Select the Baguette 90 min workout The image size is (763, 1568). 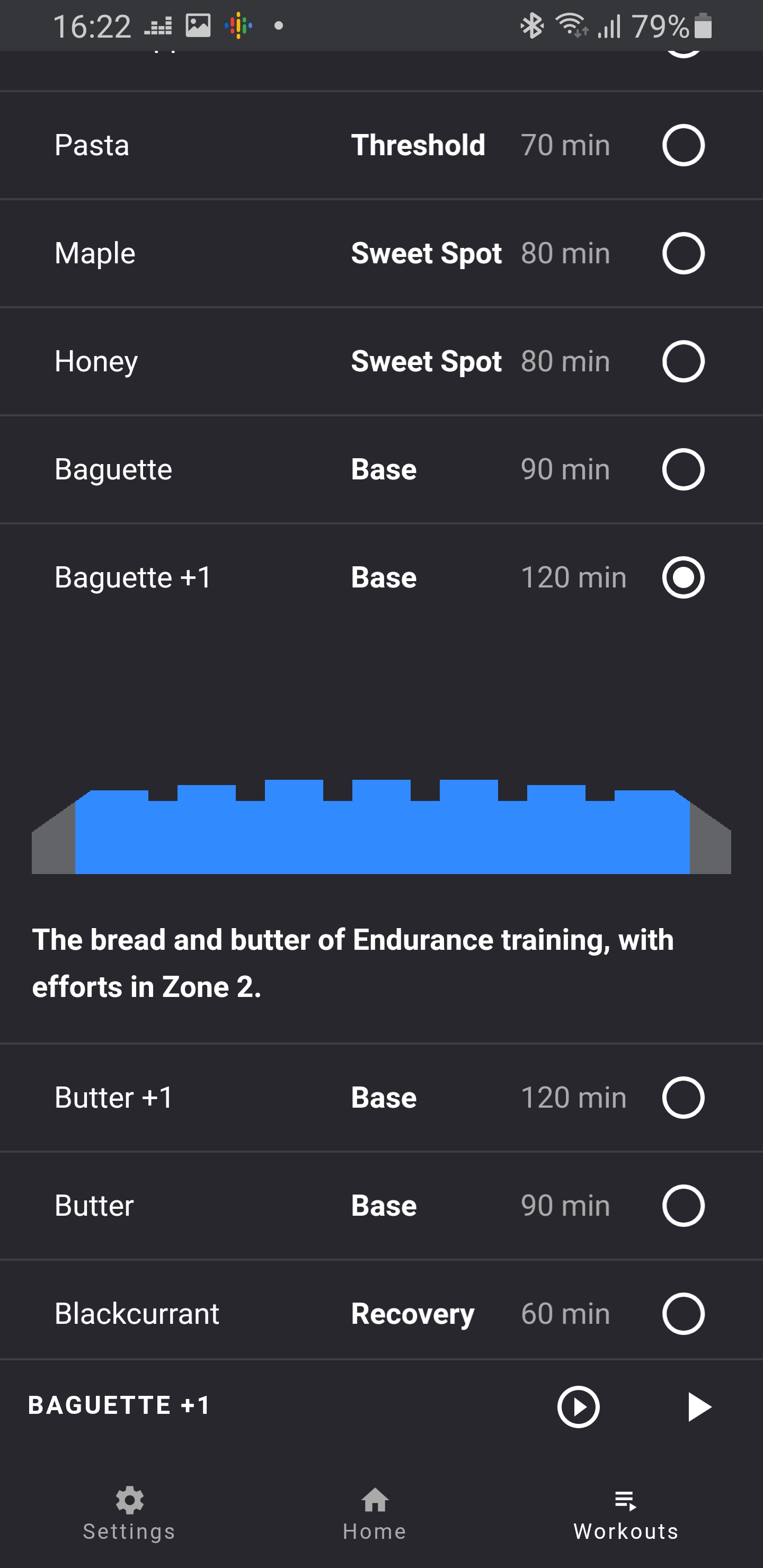click(682, 469)
